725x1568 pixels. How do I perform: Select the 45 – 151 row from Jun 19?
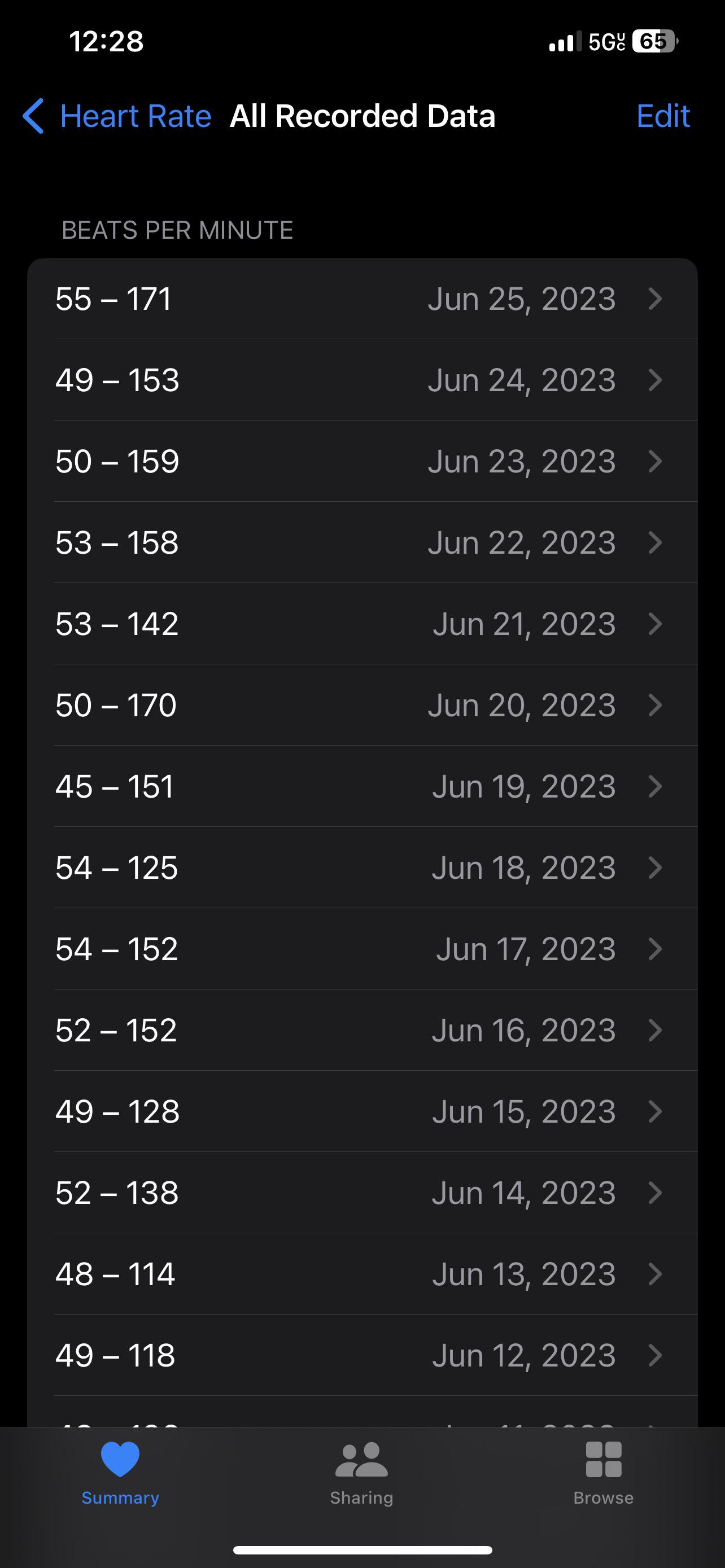(x=362, y=786)
